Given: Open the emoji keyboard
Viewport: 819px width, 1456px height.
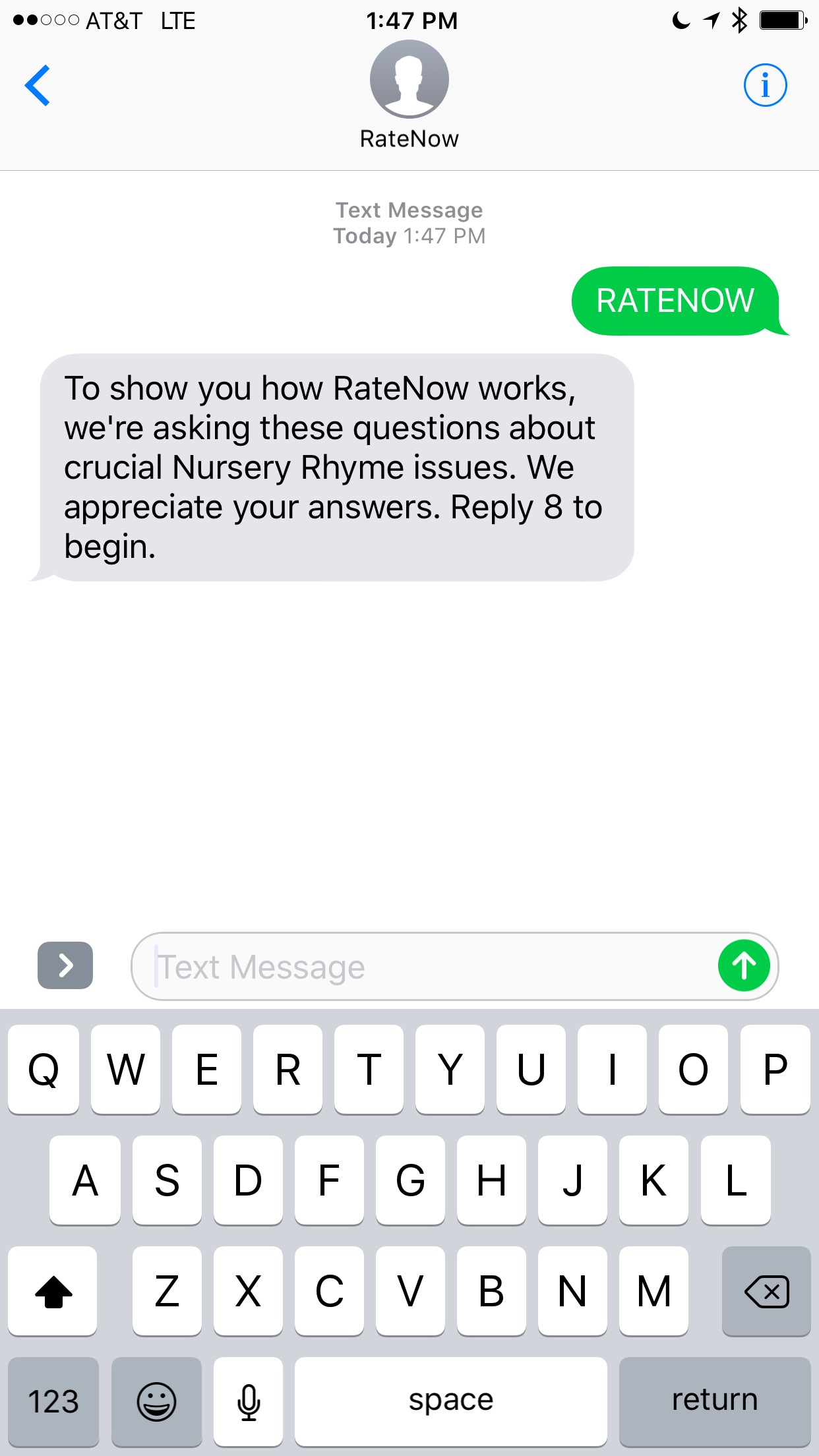Looking at the screenshot, I should point(156,1401).
